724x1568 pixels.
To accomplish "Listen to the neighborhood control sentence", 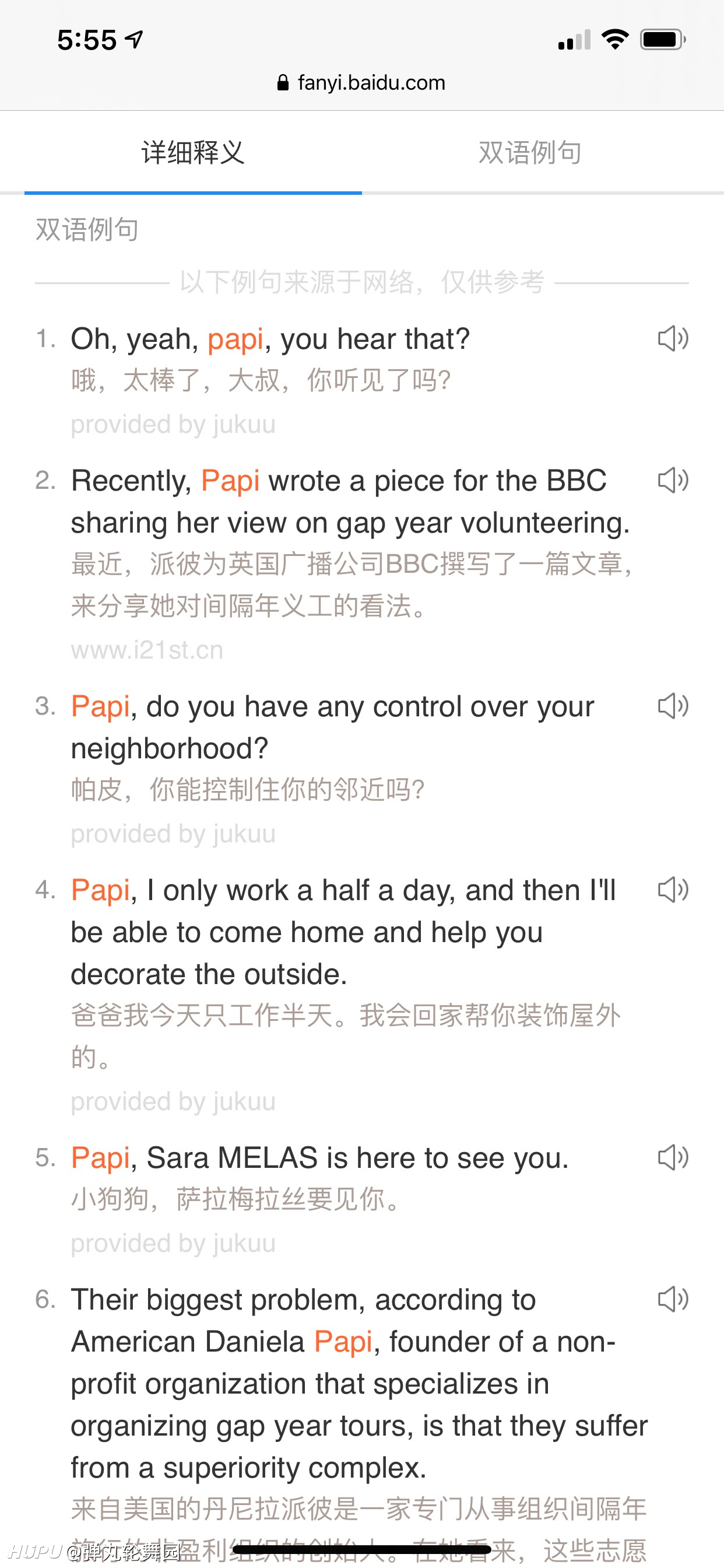I will 673,706.
